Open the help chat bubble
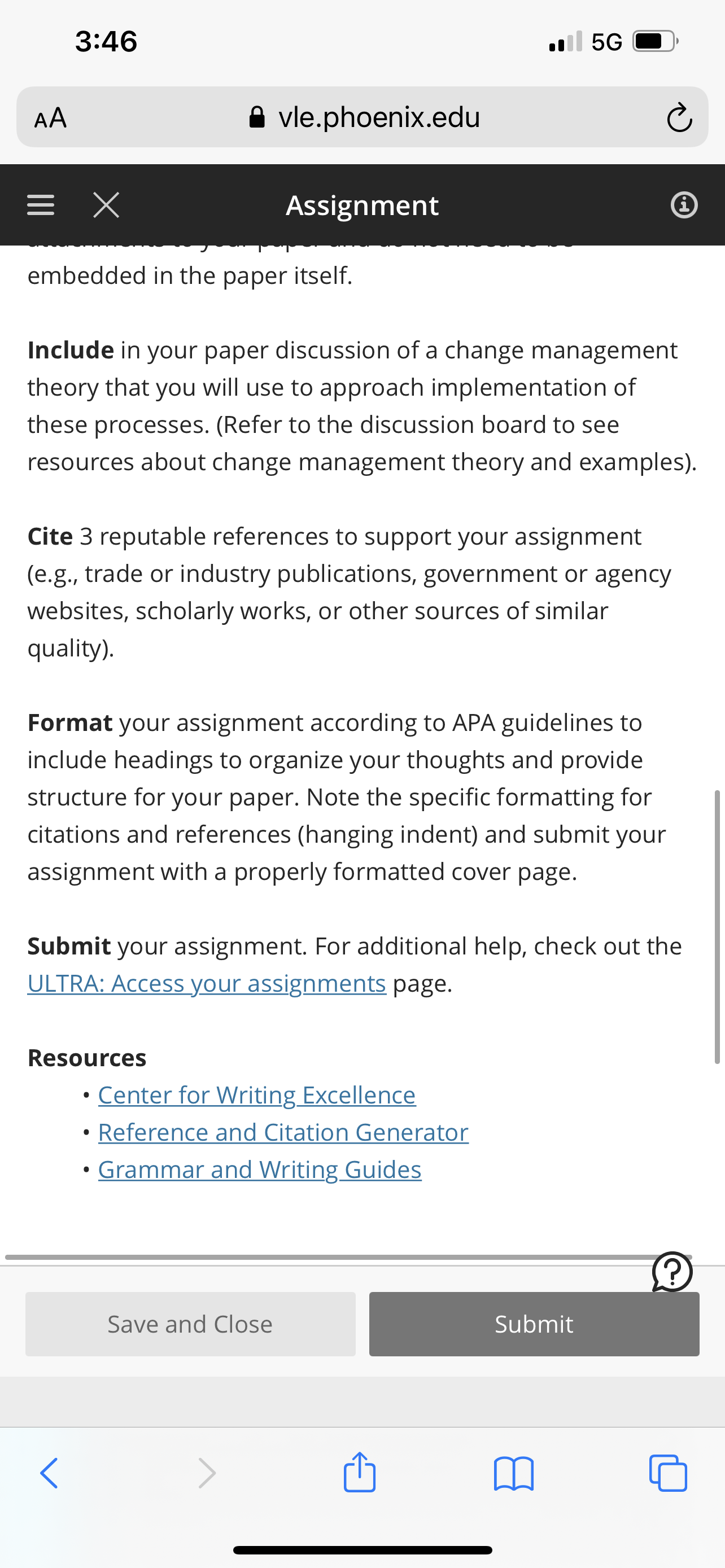Image resolution: width=725 pixels, height=1568 pixels. coord(672,1272)
